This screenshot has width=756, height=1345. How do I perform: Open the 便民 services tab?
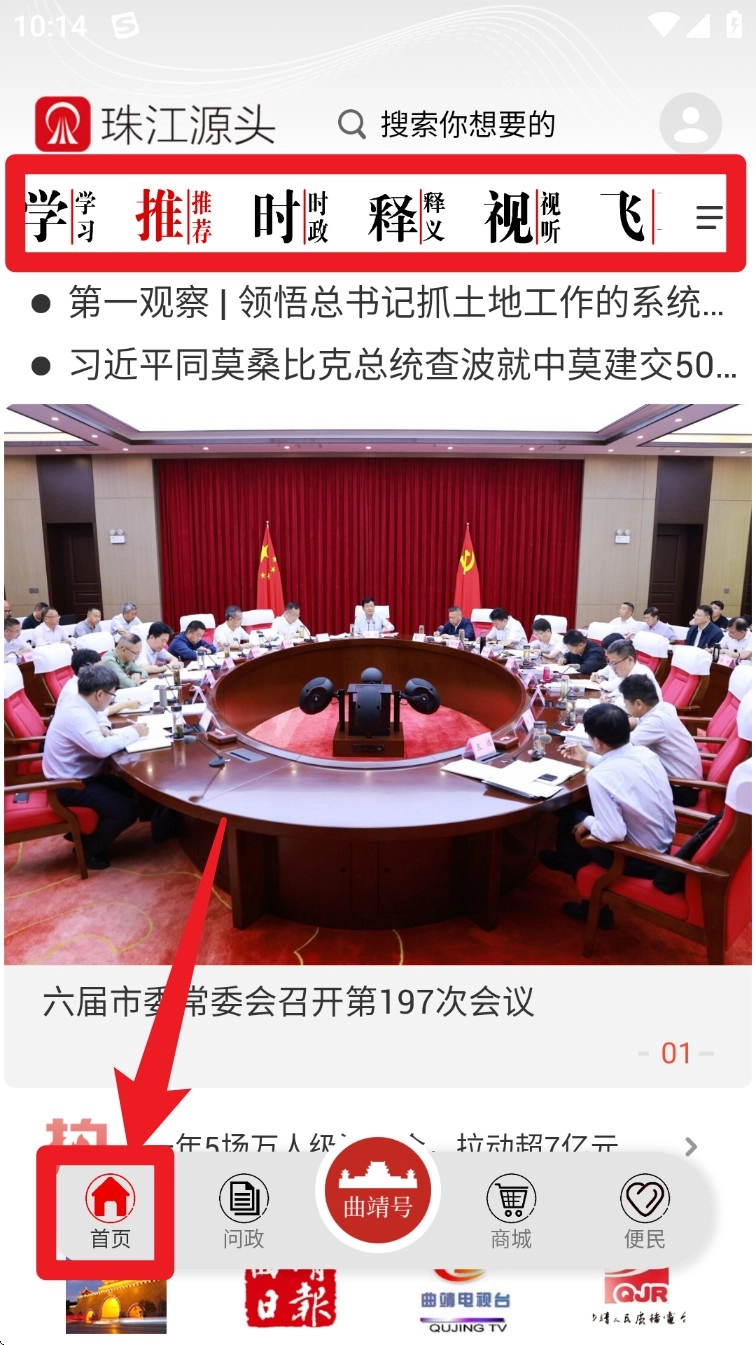[644, 1212]
